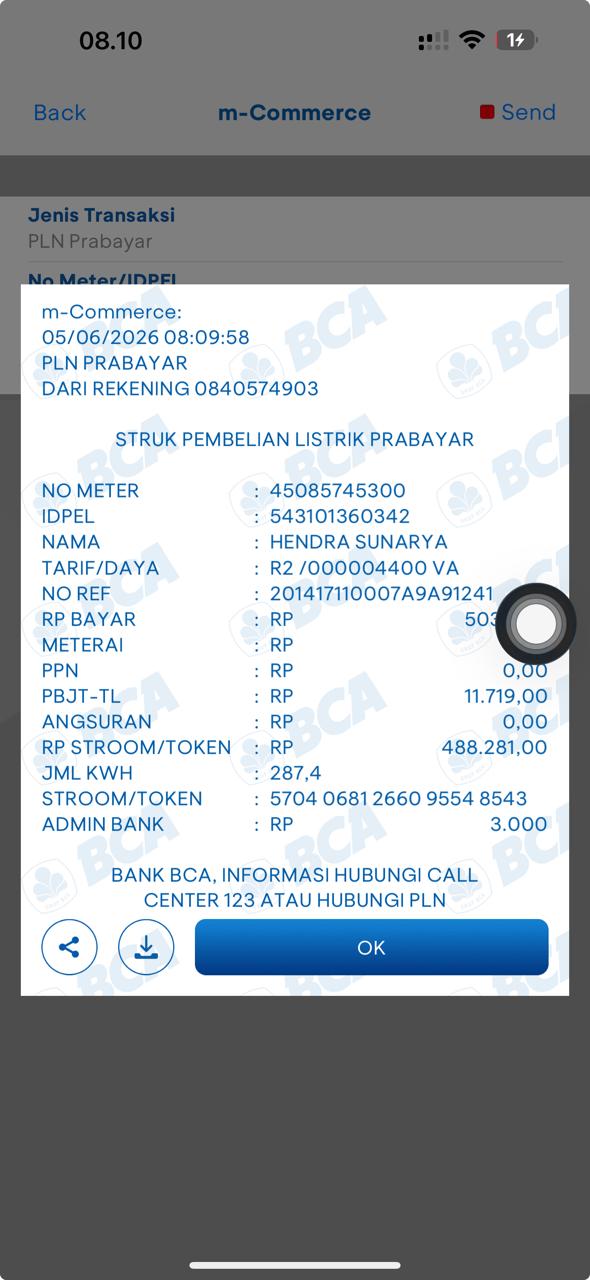
Task: Tap OK to close the receipt
Action: 371,947
